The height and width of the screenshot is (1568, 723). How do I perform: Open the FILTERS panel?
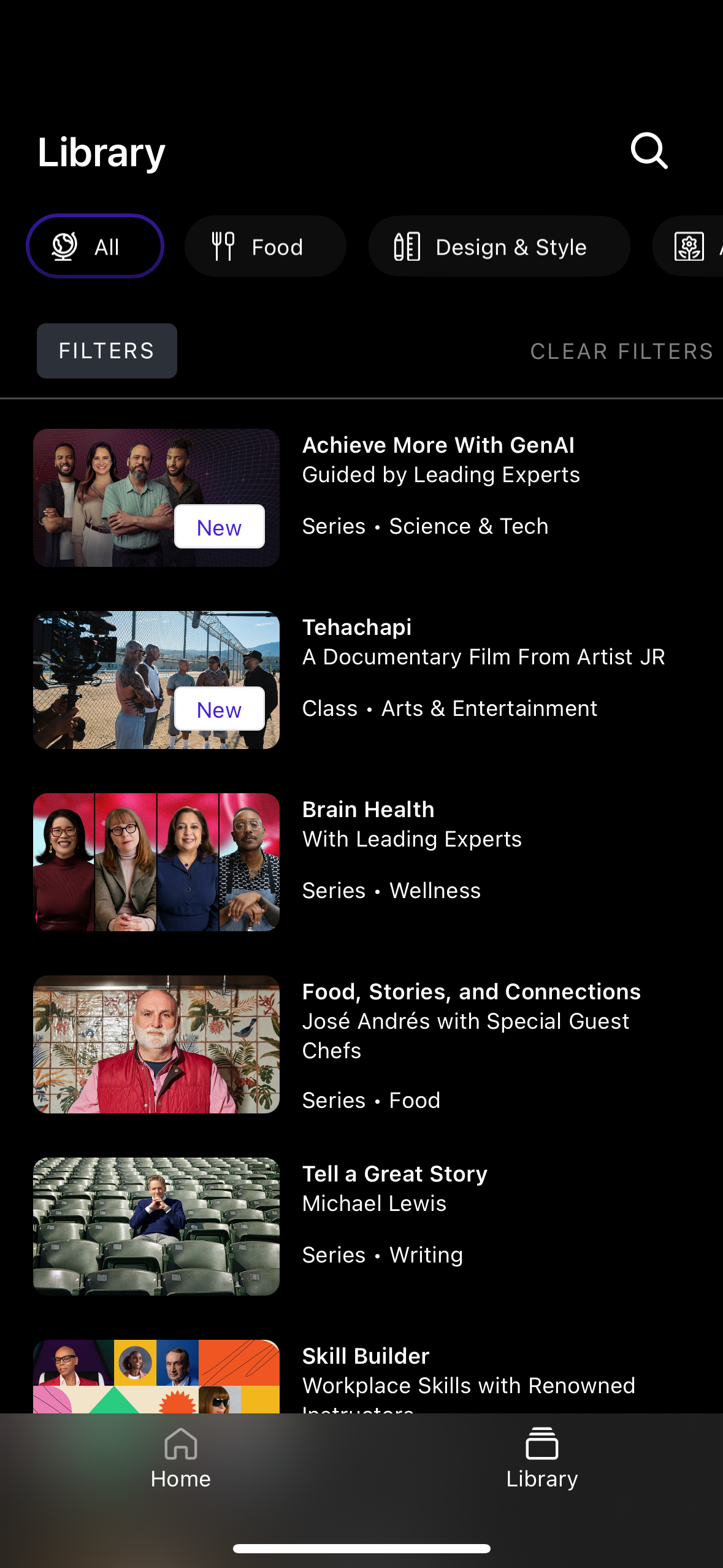(x=107, y=350)
